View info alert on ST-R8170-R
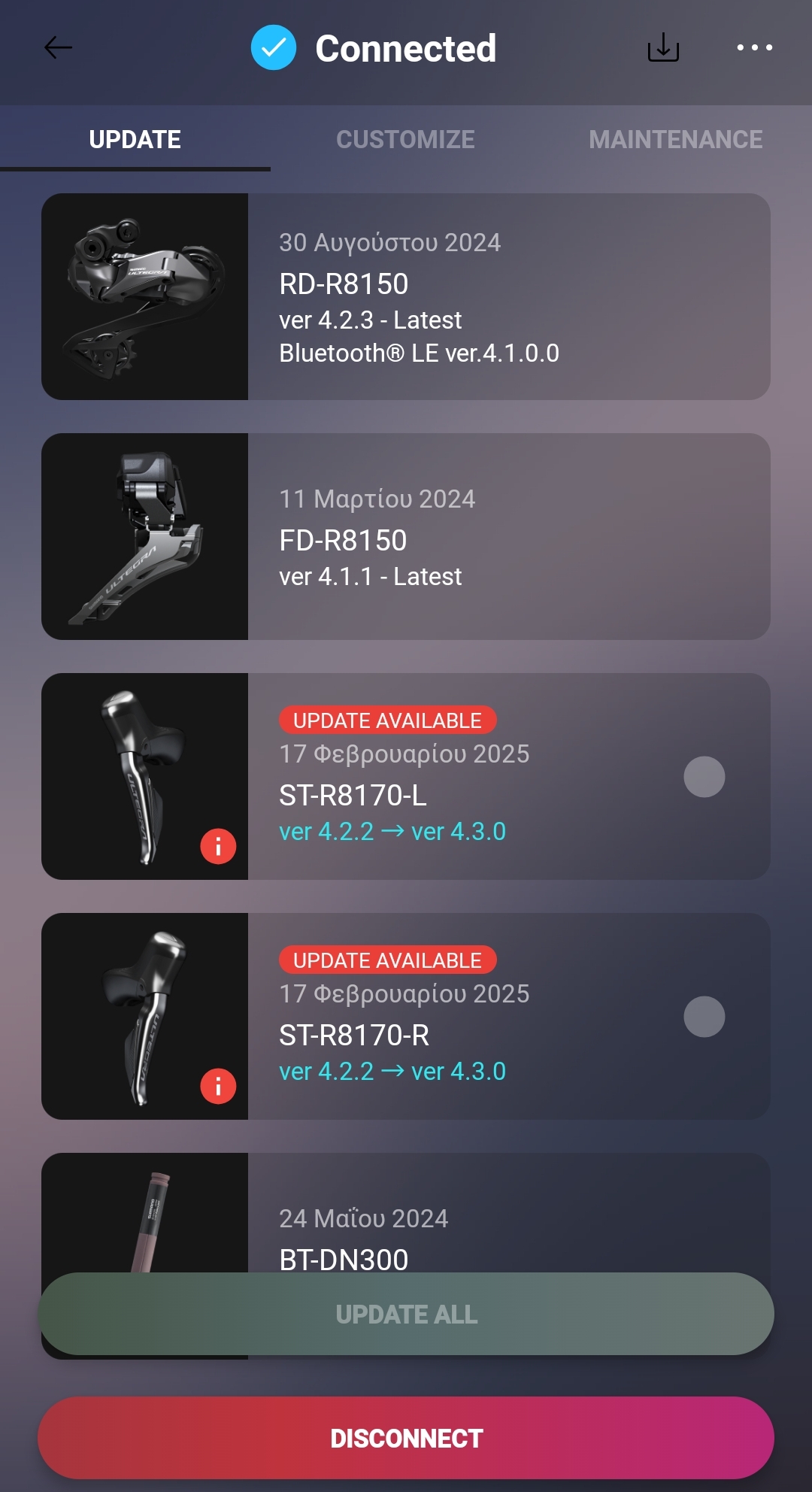 218,1087
